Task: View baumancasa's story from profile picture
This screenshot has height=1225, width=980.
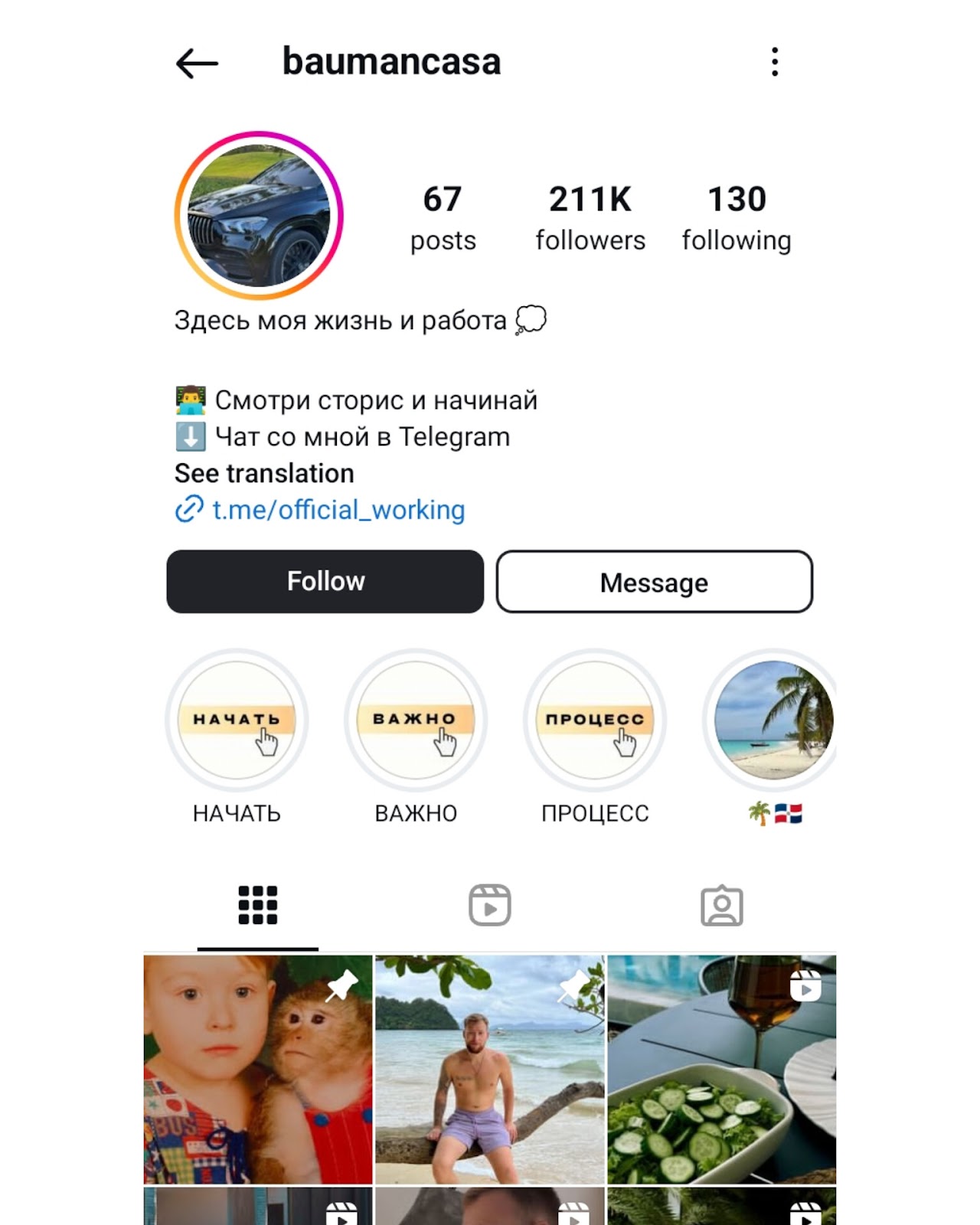Action: (x=259, y=216)
